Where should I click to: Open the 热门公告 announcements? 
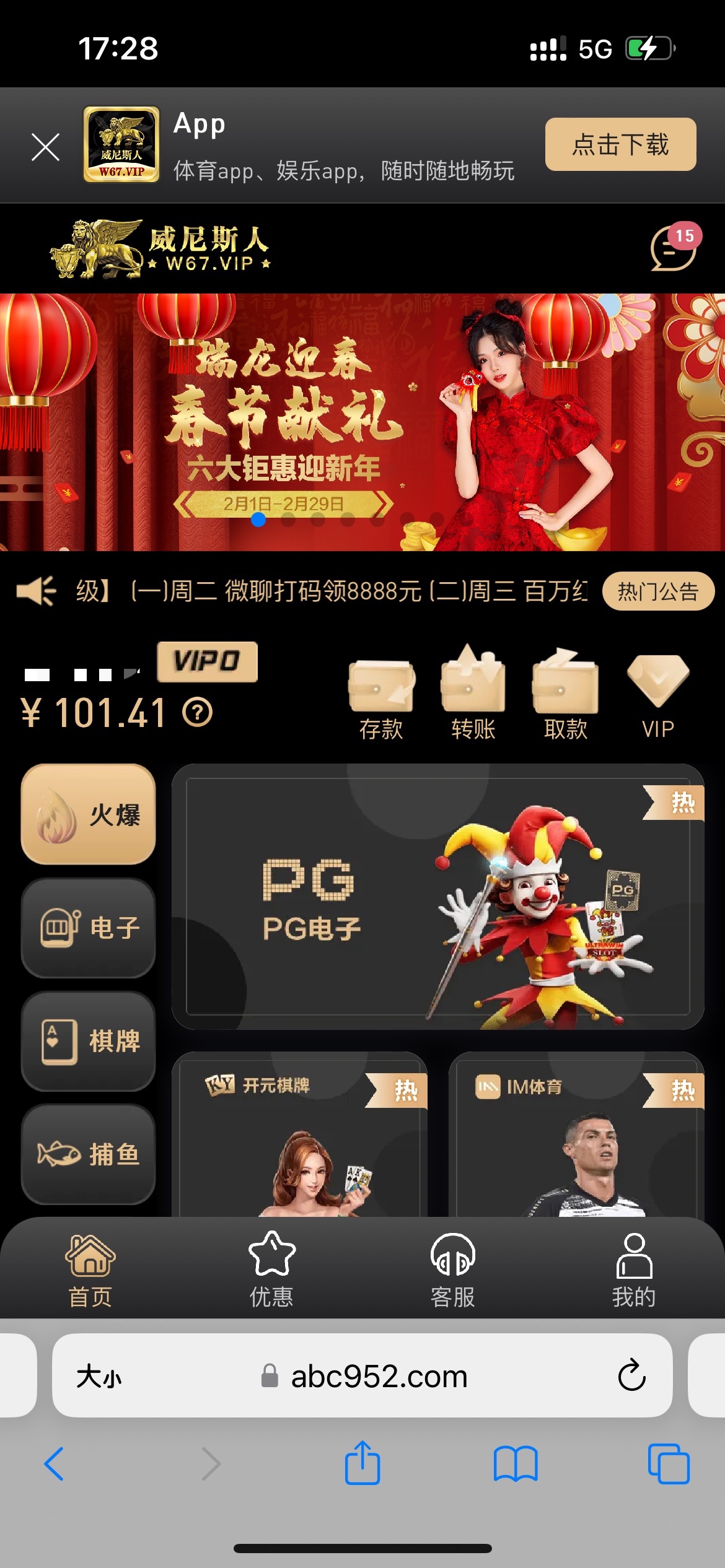pos(657,591)
